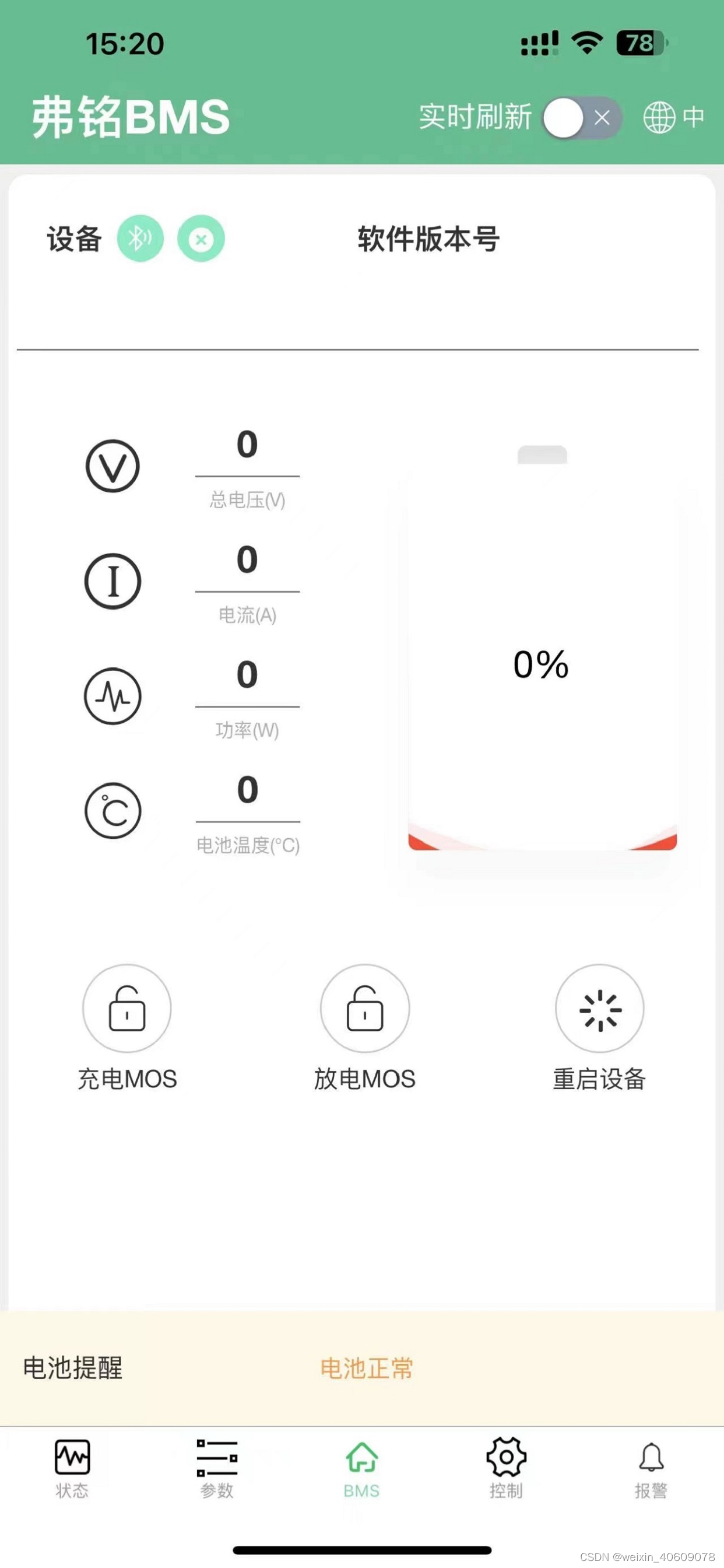Toggle the 实时刷新 real-time refresh switch
This screenshot has height=1568, width=724.
pyautogui.click(x=582, y=118)
